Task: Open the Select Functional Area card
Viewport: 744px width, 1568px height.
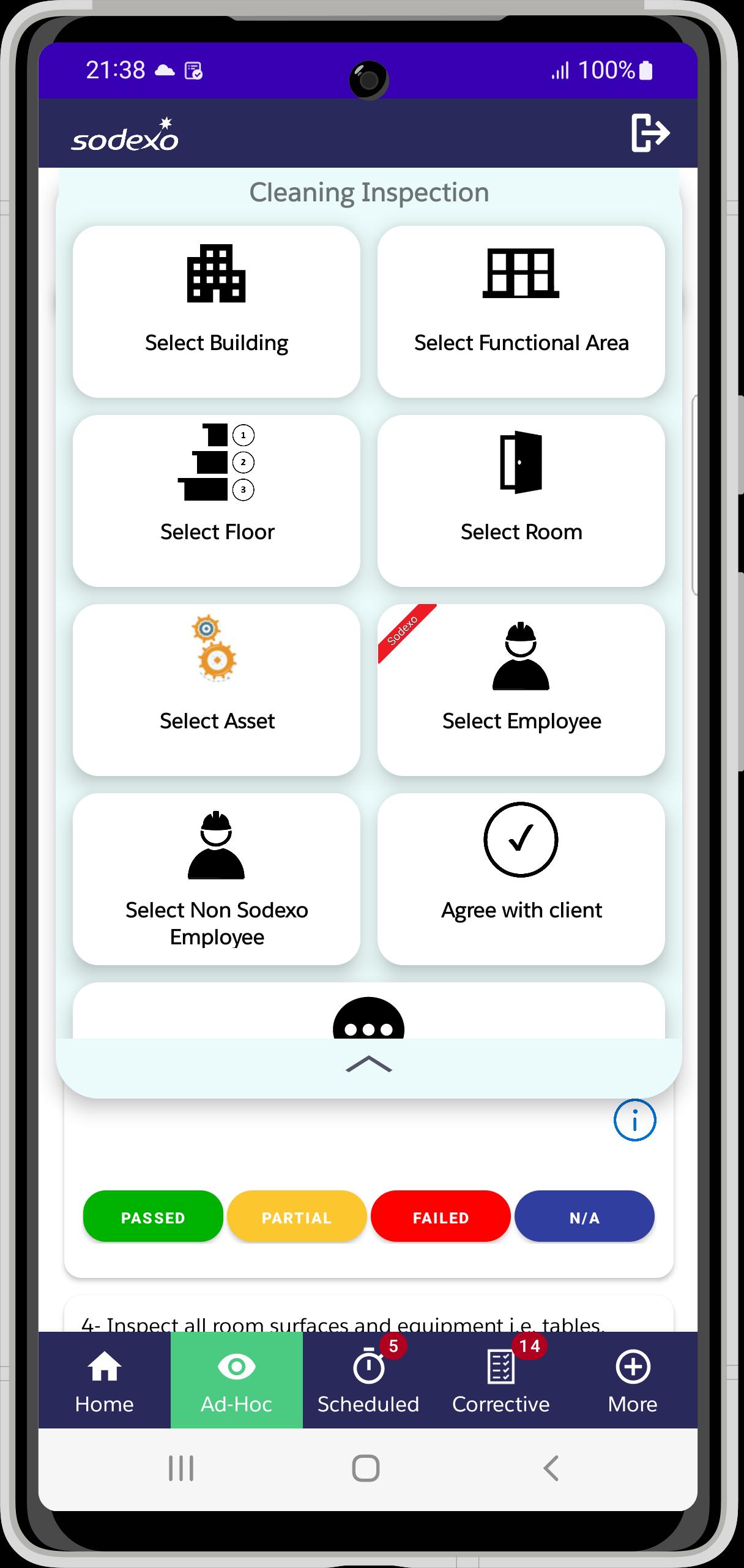Action: click(521, 312)
